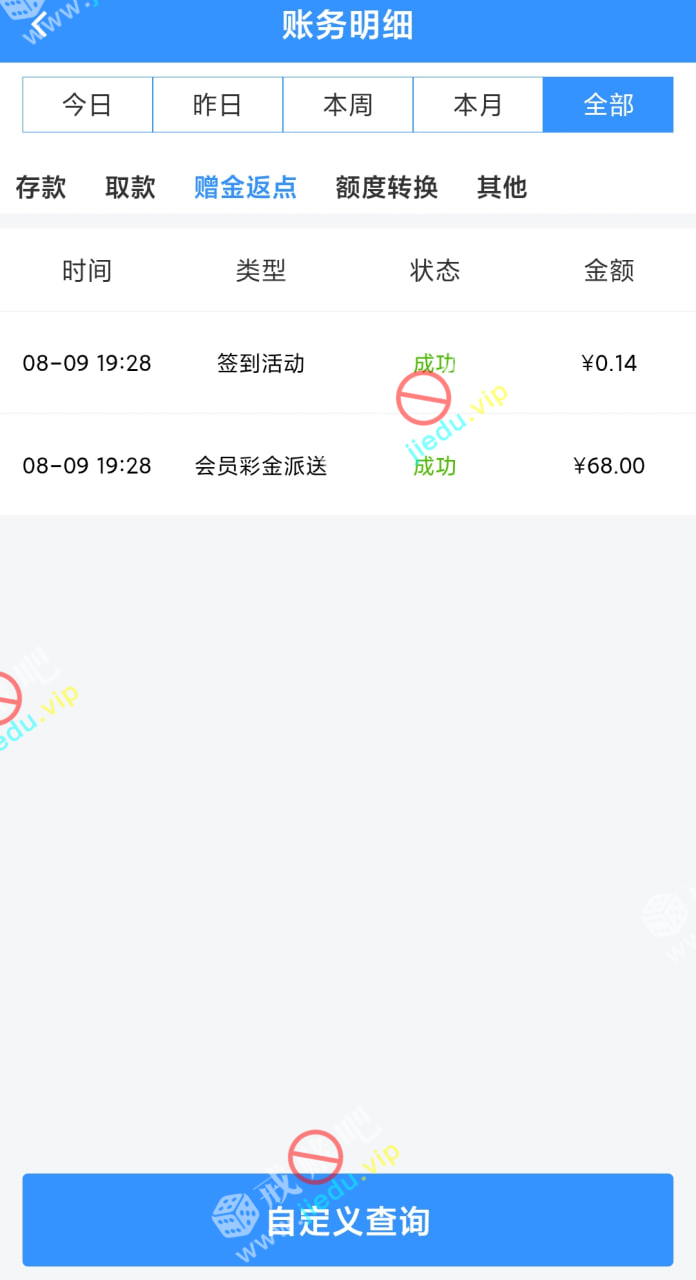Select the 今日 time filter
The width and height of the screenshot is (696, 1280).
(88, 105)
